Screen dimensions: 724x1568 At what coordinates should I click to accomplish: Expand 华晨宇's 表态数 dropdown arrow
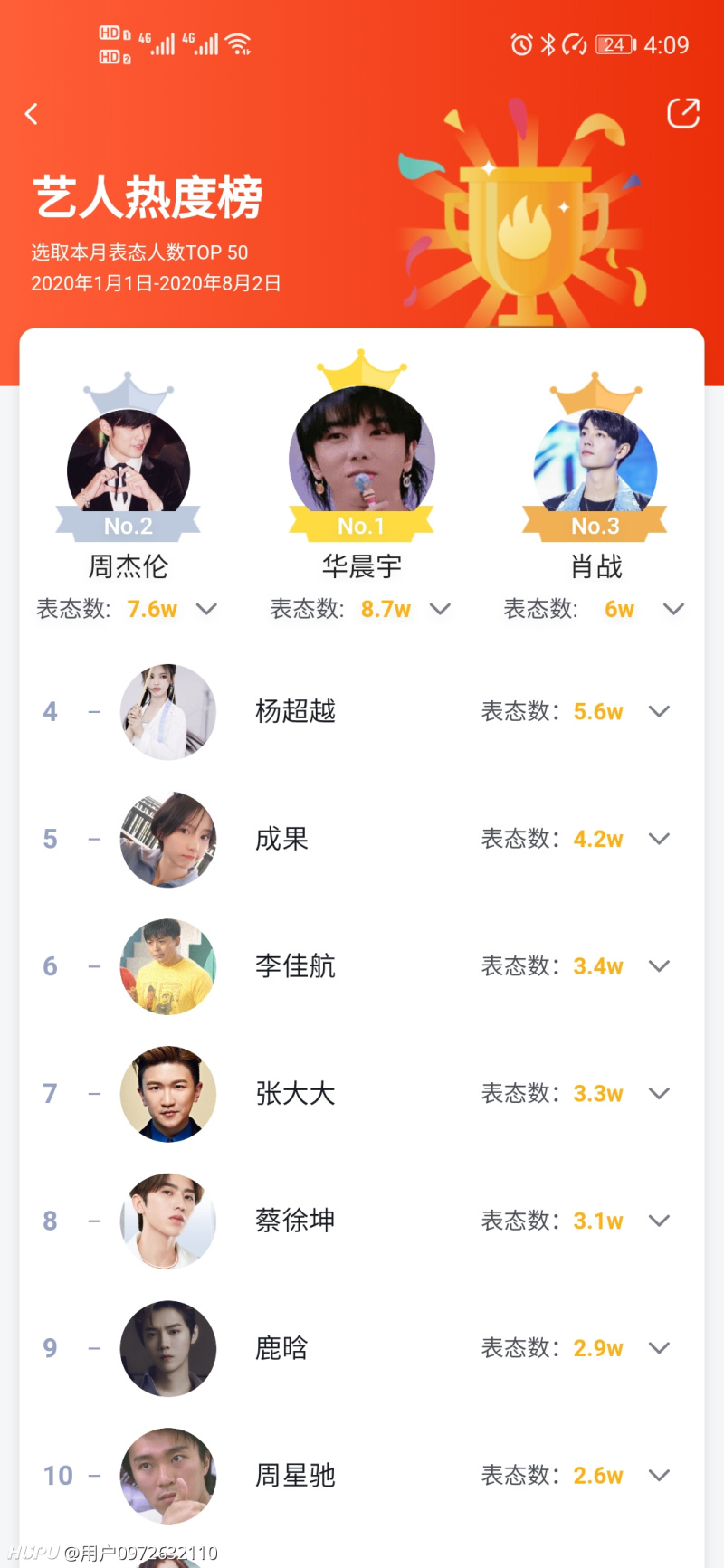pyautogui.click(x=441, y=609)
